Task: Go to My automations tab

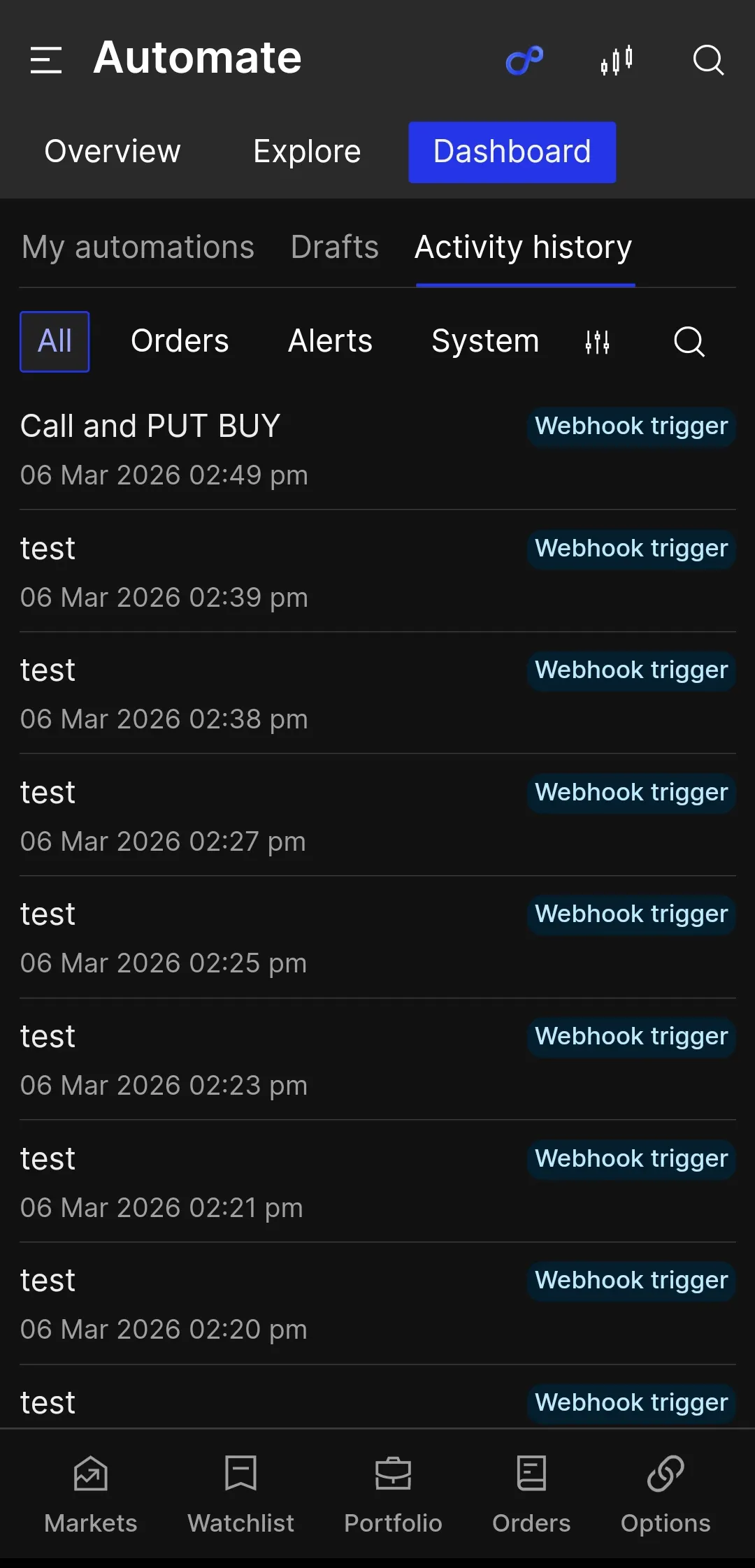Action: point(138,247)
